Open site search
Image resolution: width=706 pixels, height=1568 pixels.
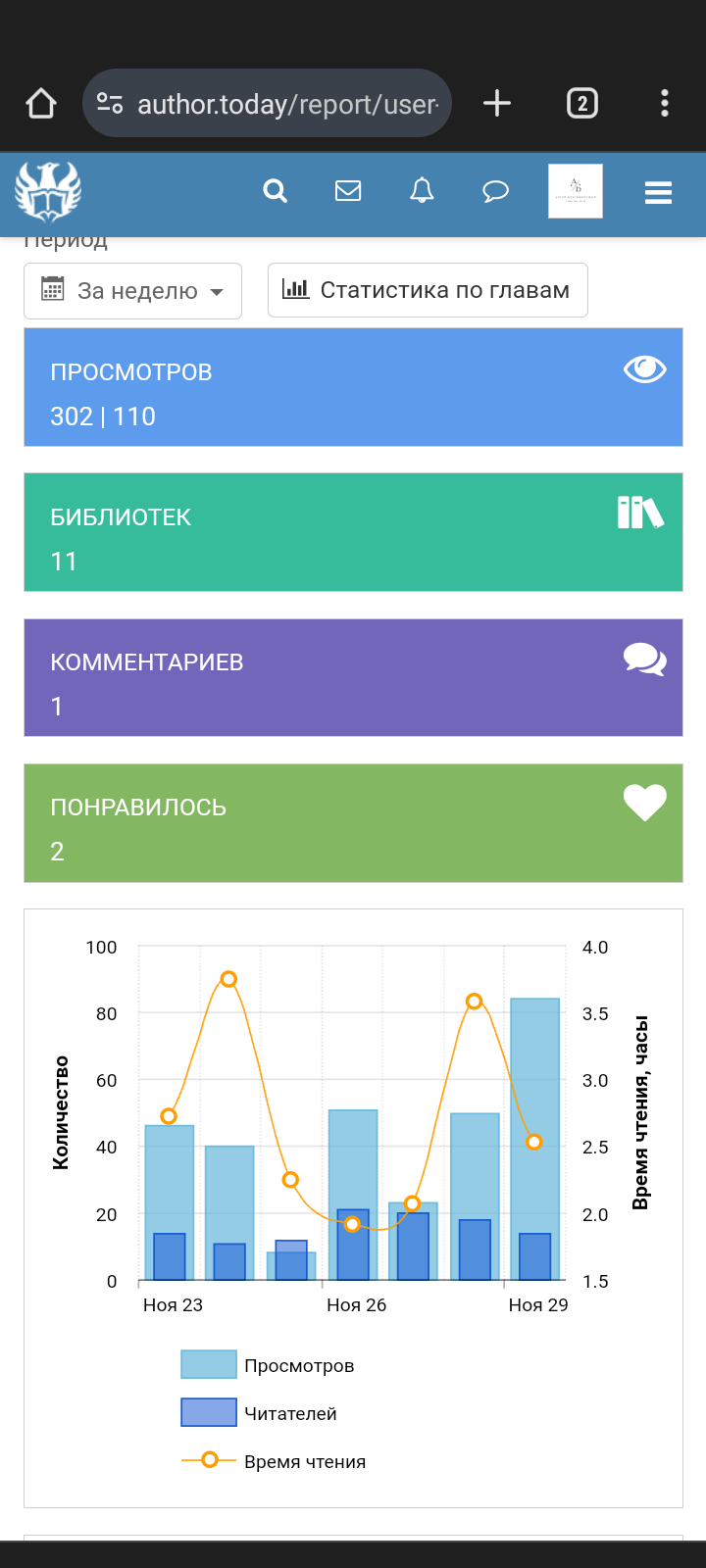point(276,190)
